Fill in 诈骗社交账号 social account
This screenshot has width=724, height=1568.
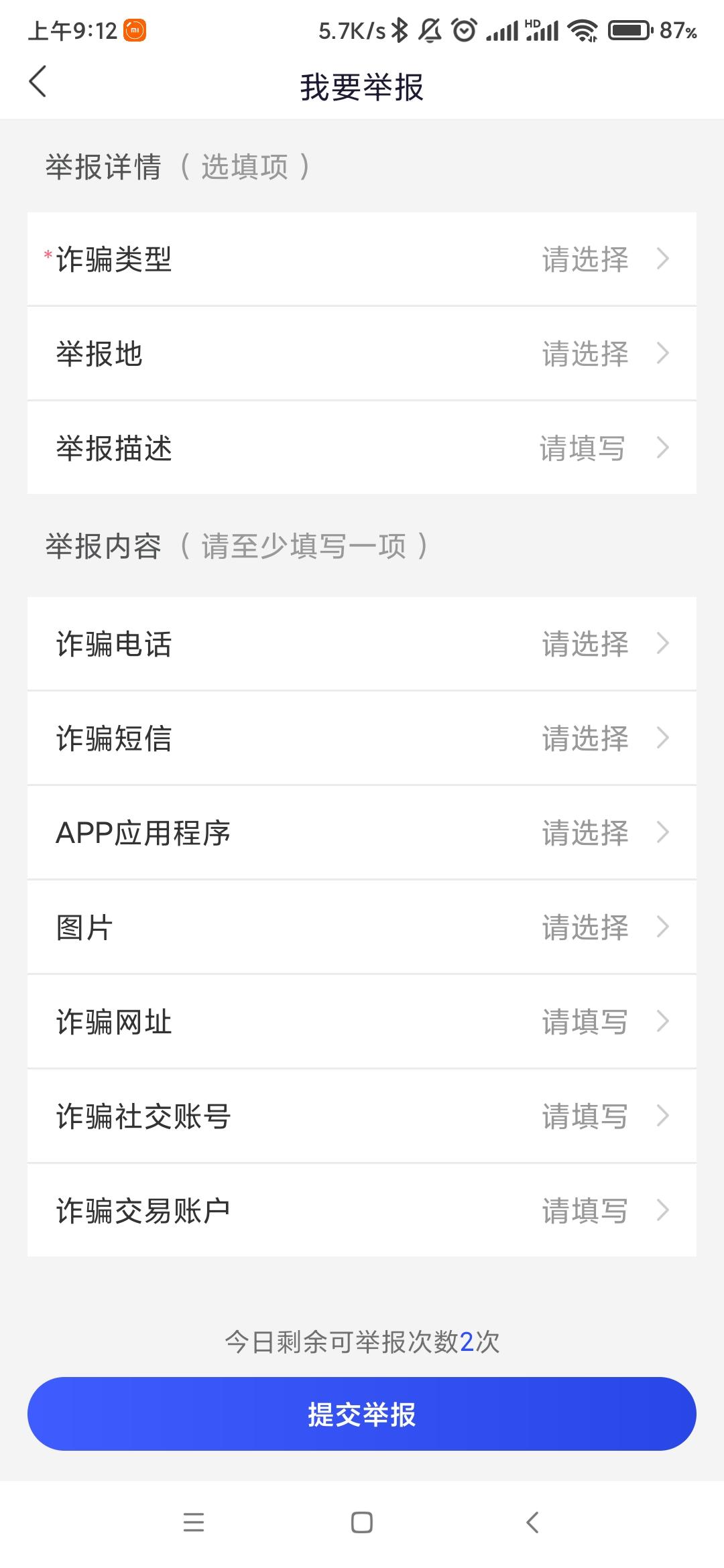pos(362,1116)
